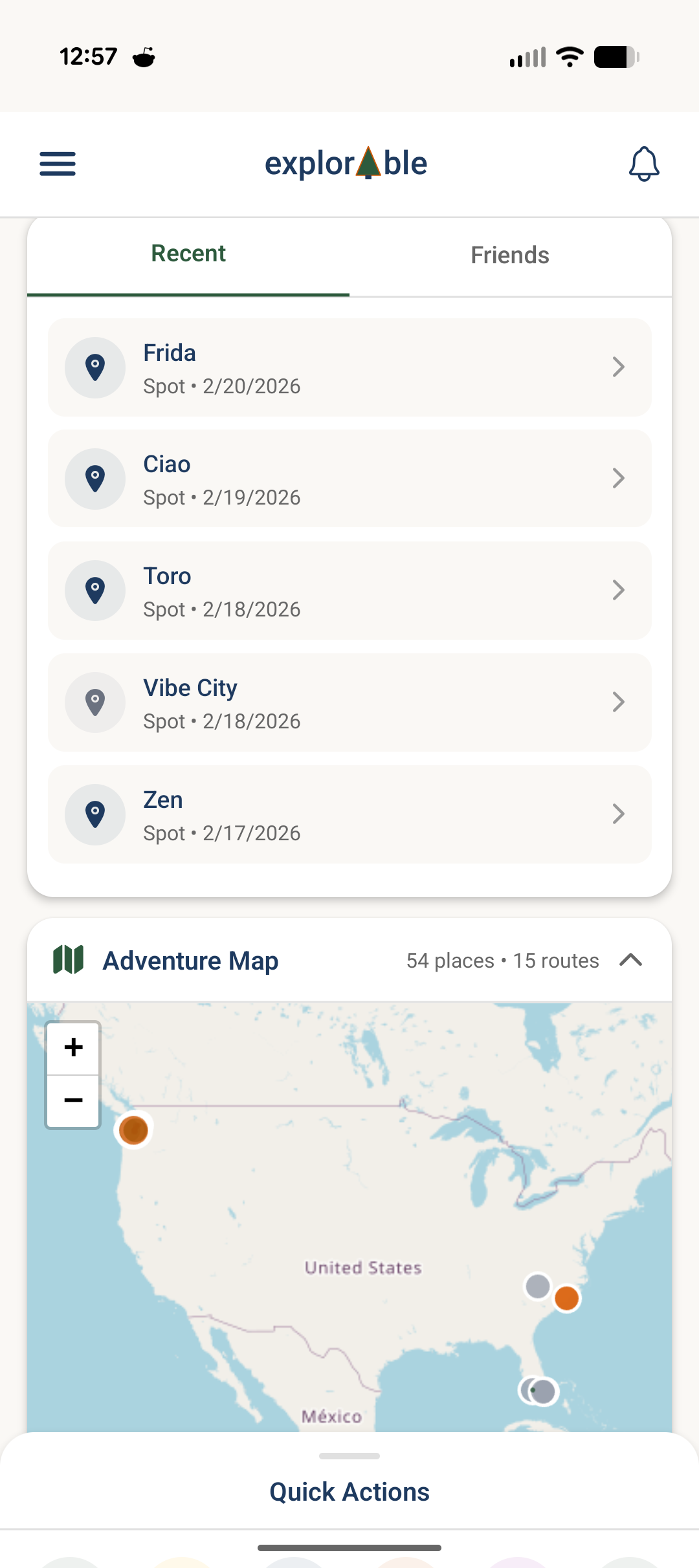Click the Zen location pin icon
This screenshot has height=1568, width=699.
95,814
